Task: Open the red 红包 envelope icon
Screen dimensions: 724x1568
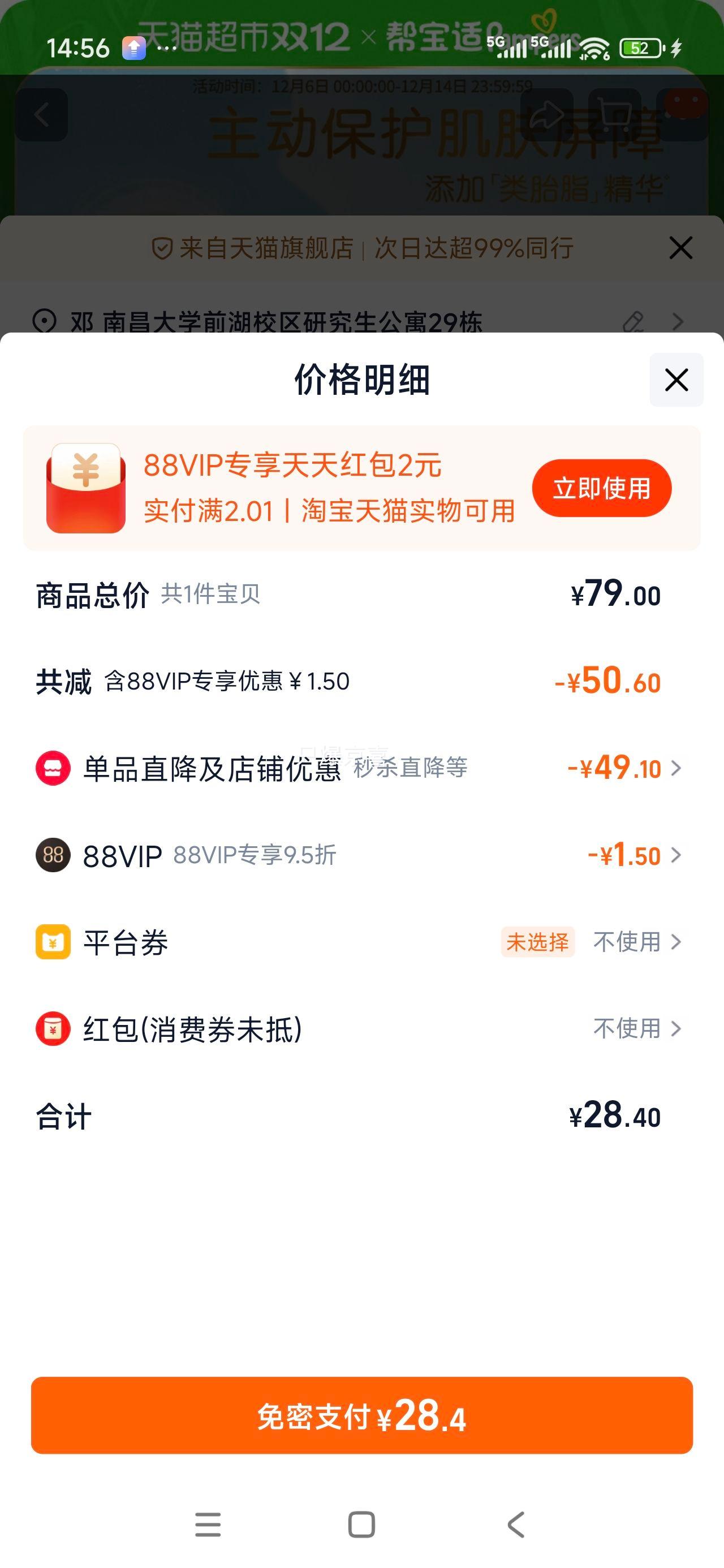Action: coord(53,1029)
